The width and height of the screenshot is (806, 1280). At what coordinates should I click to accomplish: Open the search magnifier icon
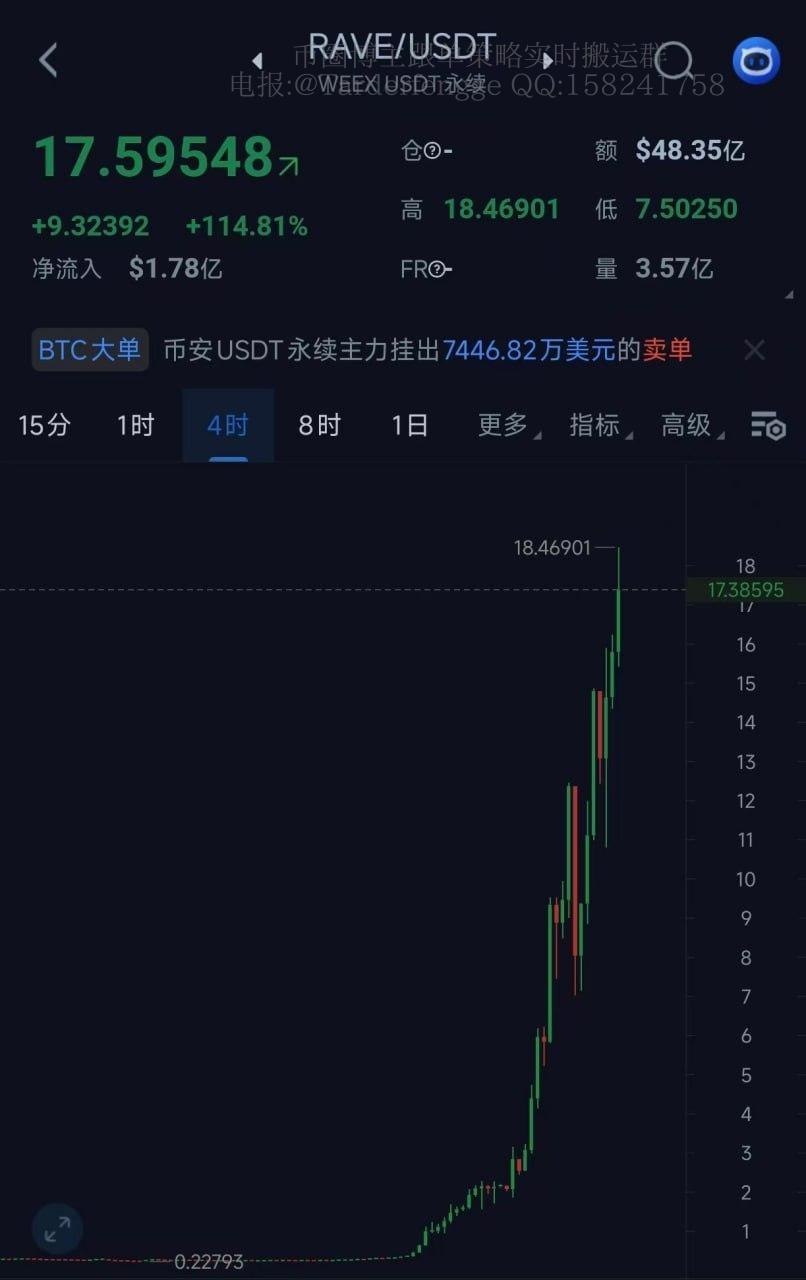[676, 60]
